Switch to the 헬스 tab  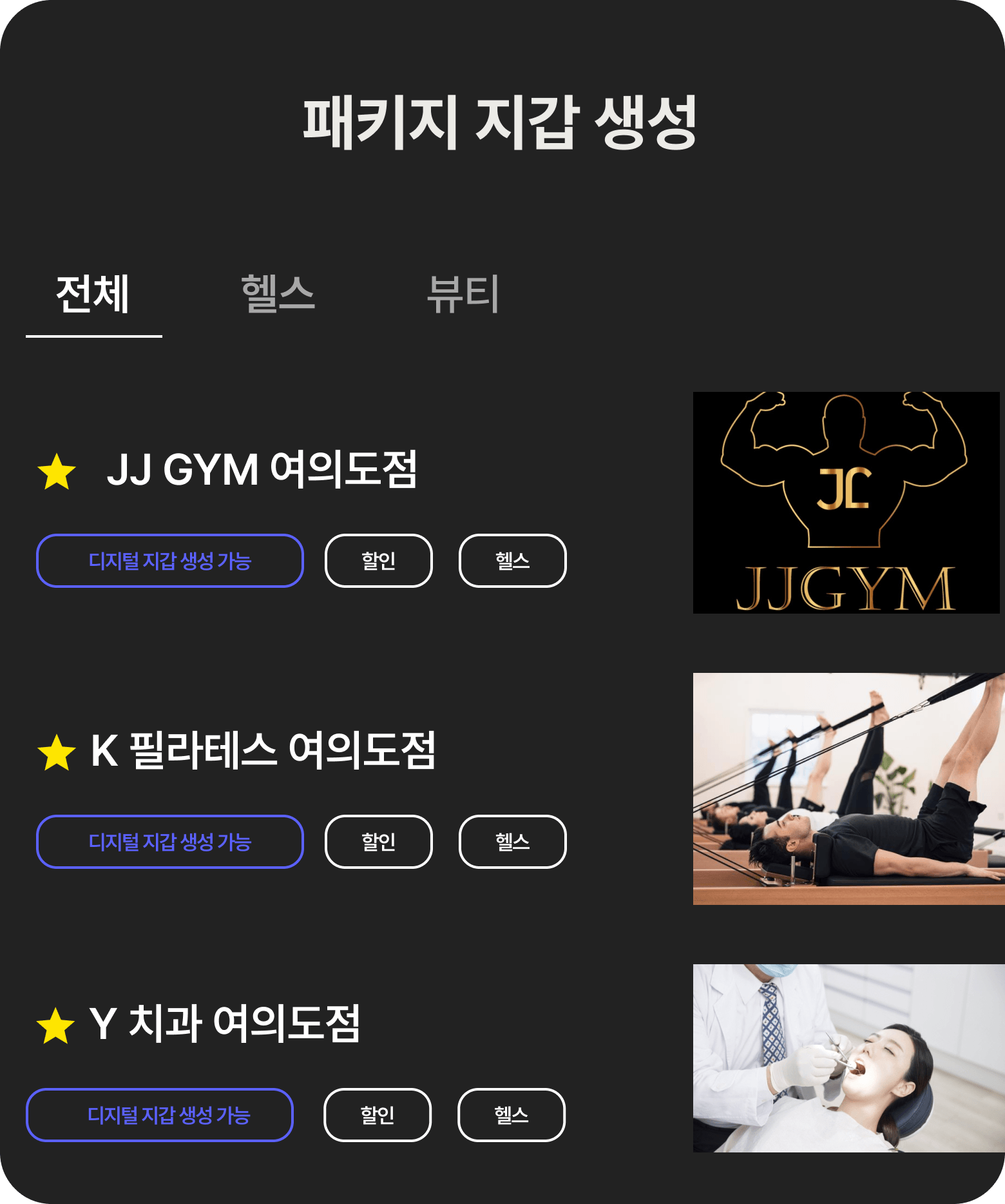[278, 295]
